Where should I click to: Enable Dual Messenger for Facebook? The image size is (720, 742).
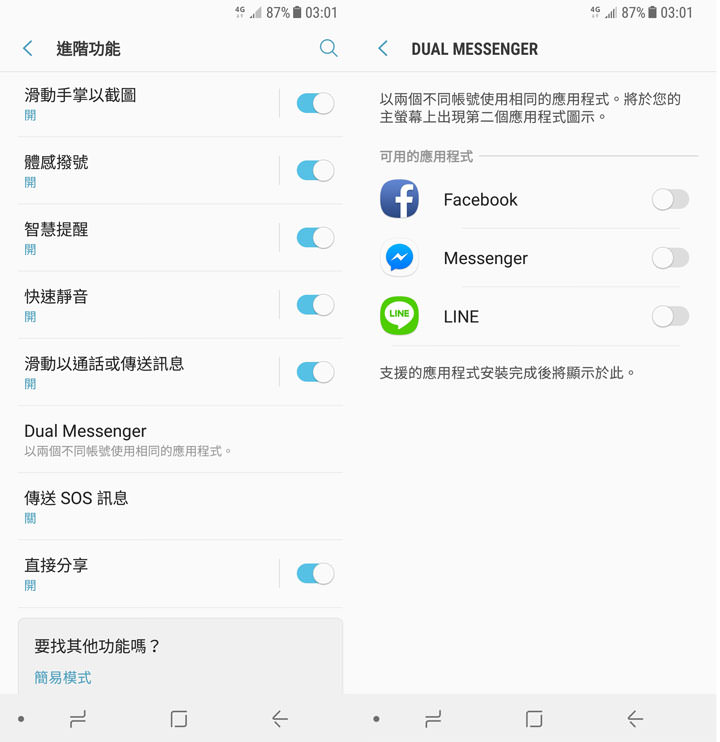tap(670, 200)
